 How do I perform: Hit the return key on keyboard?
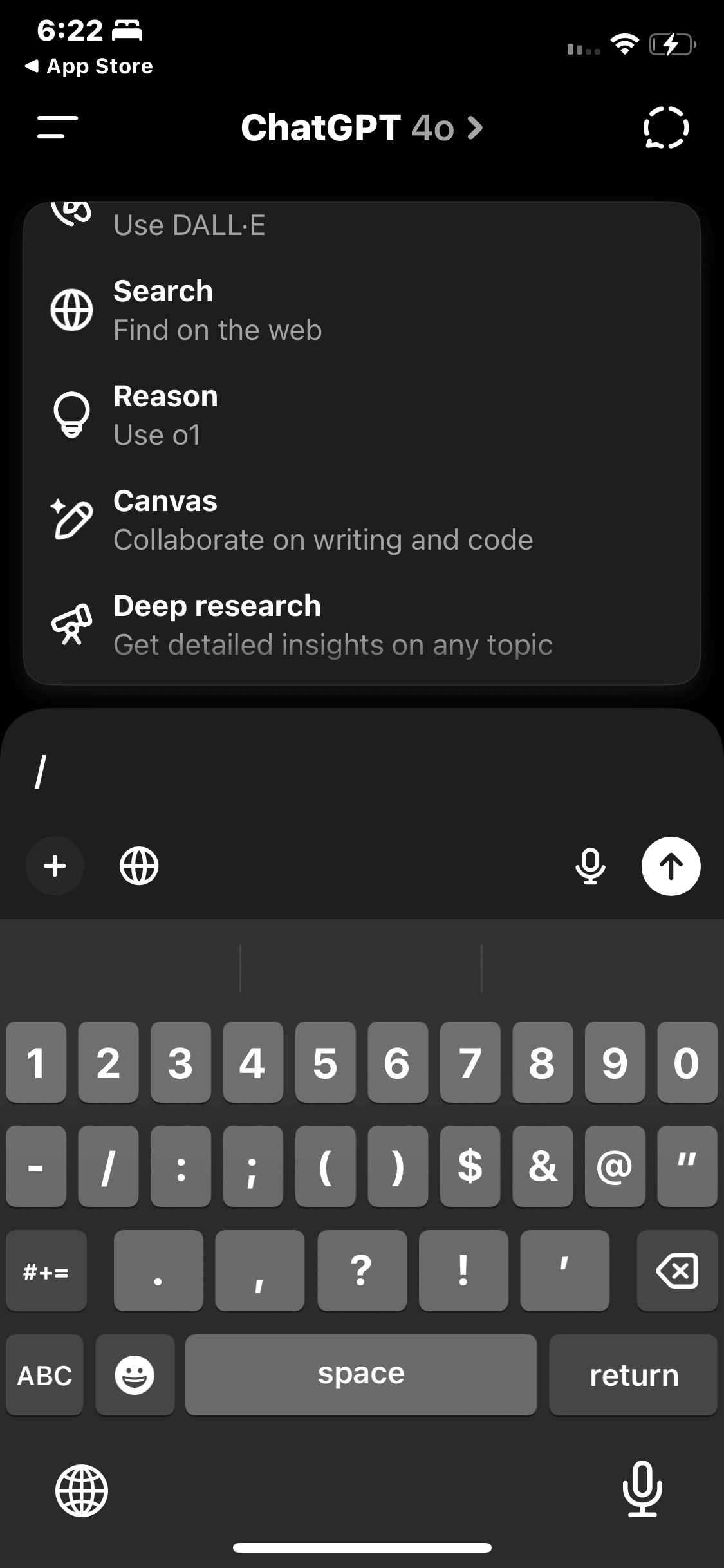633,1375
